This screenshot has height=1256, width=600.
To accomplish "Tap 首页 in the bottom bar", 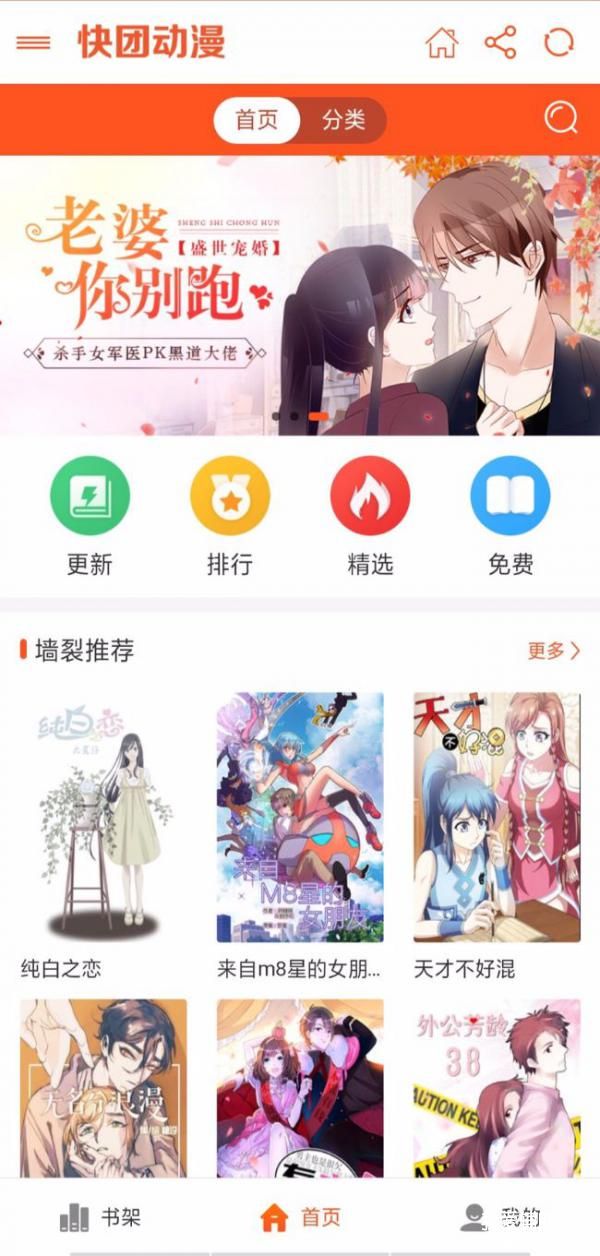I will tap(300, 1217).
